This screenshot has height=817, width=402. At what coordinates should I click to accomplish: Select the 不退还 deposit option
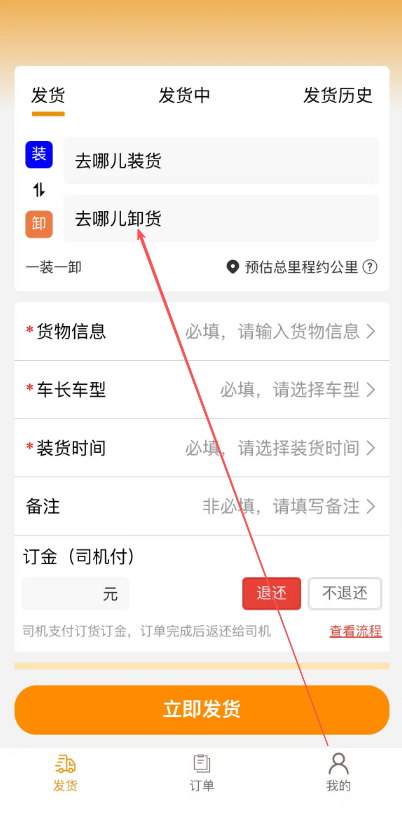tap(345, 593)
